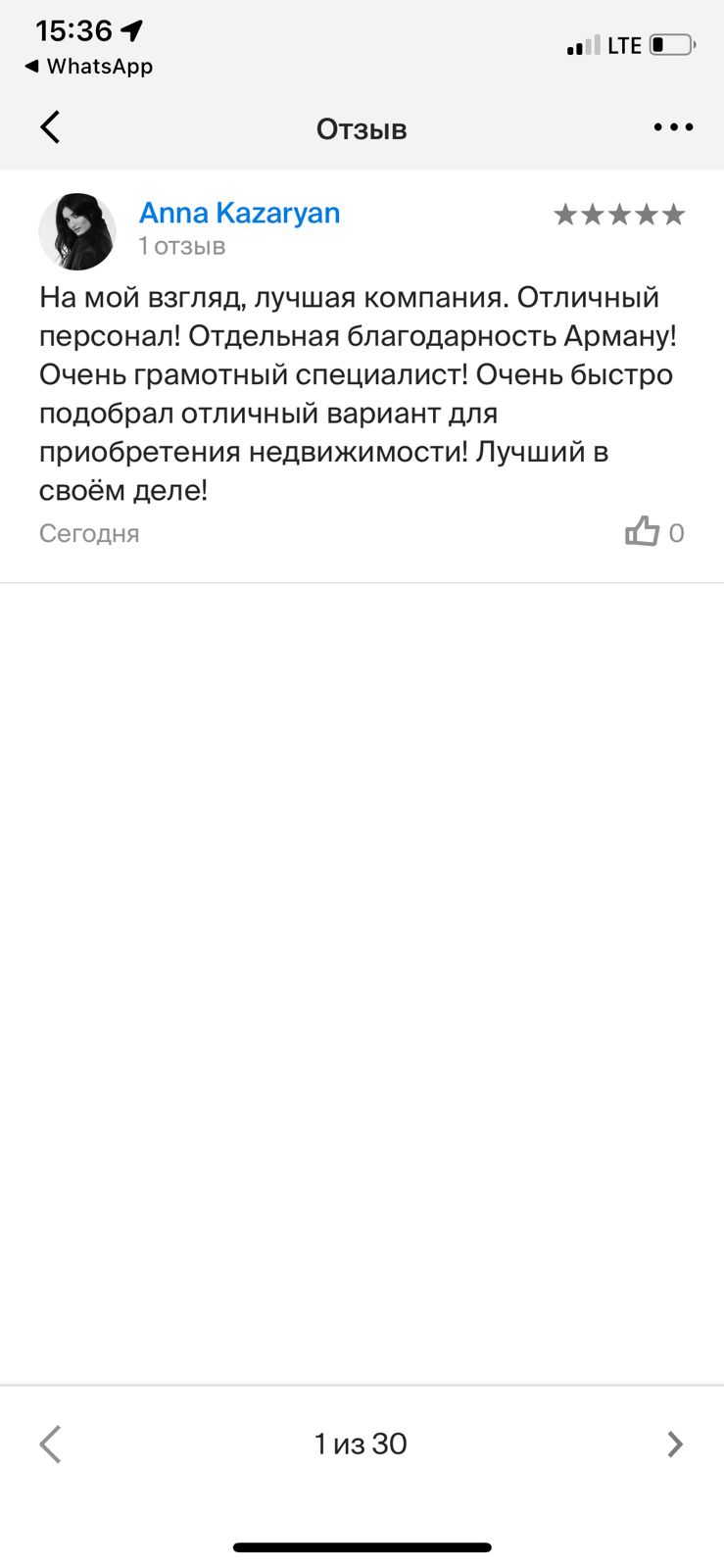Like the review with thumbs-up icon
Image resolution: width=724 pixels, height=1568 pixels.
643,531
